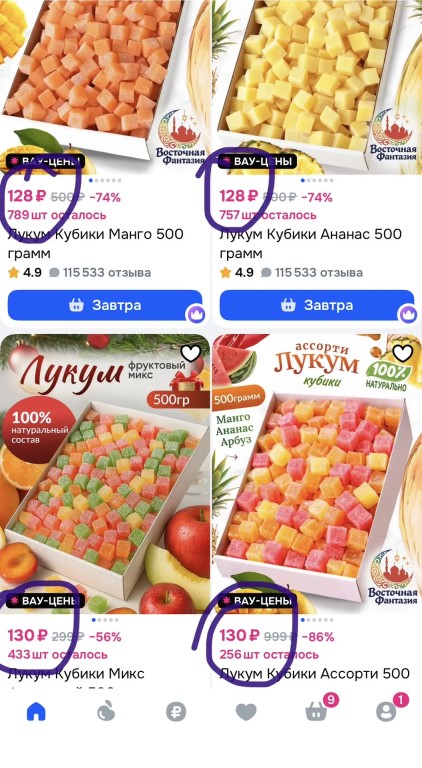Favorite the Лукум фруктовый микс item

(191, 354)
